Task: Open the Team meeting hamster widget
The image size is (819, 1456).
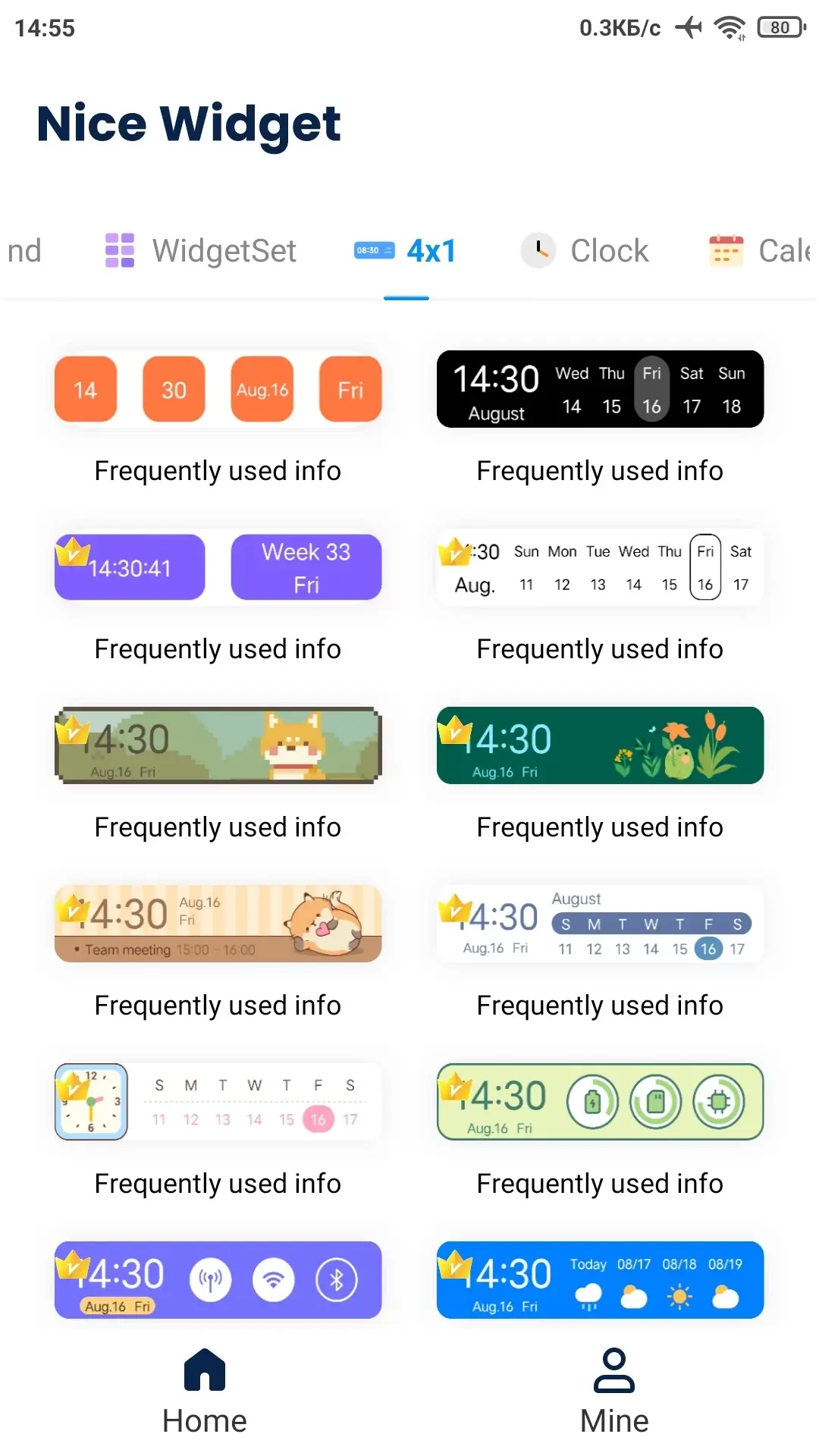Action: click(218, 924)
